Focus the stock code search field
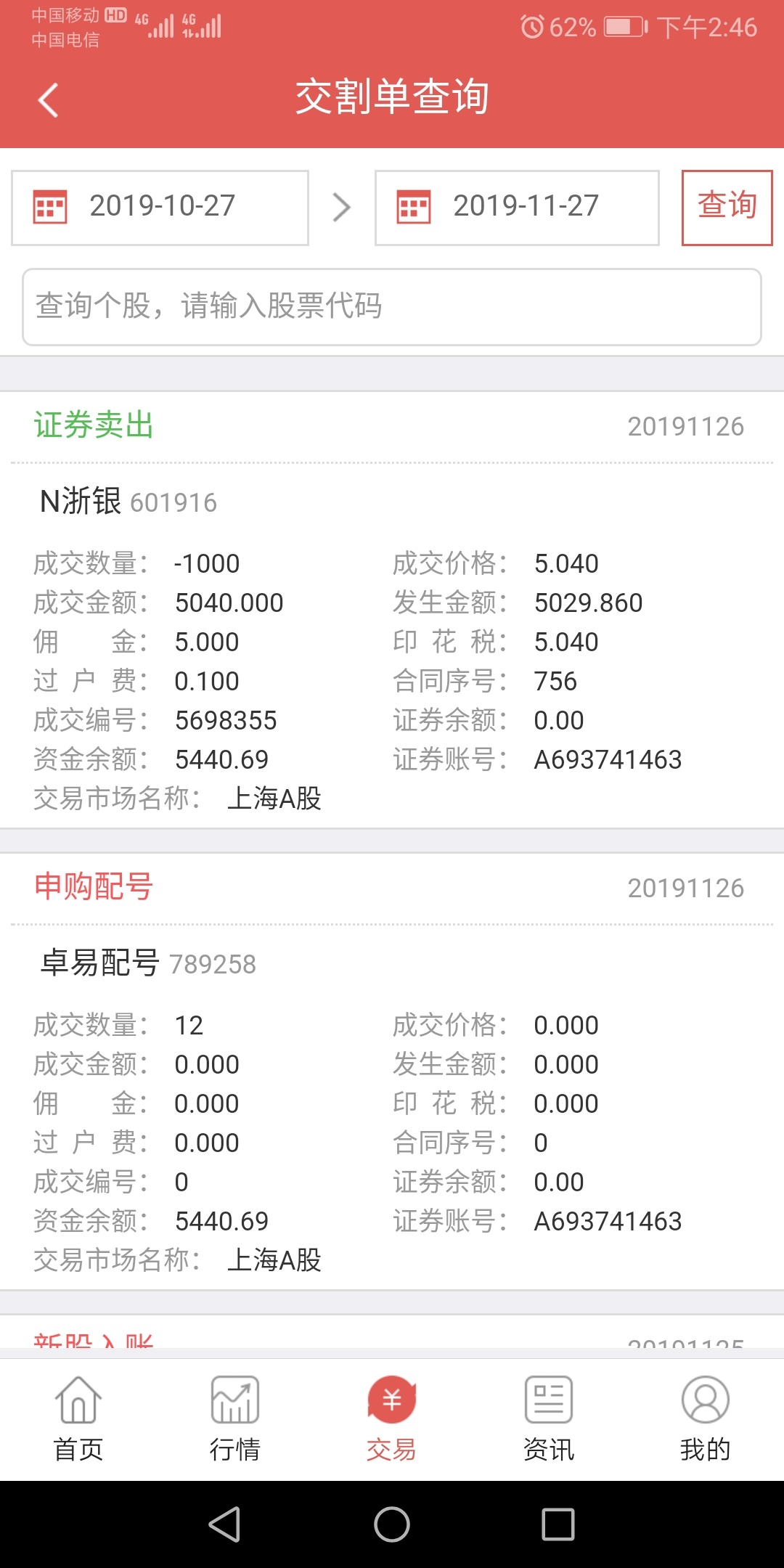This screenshot has height=1568, width=784. click(392, 306)
